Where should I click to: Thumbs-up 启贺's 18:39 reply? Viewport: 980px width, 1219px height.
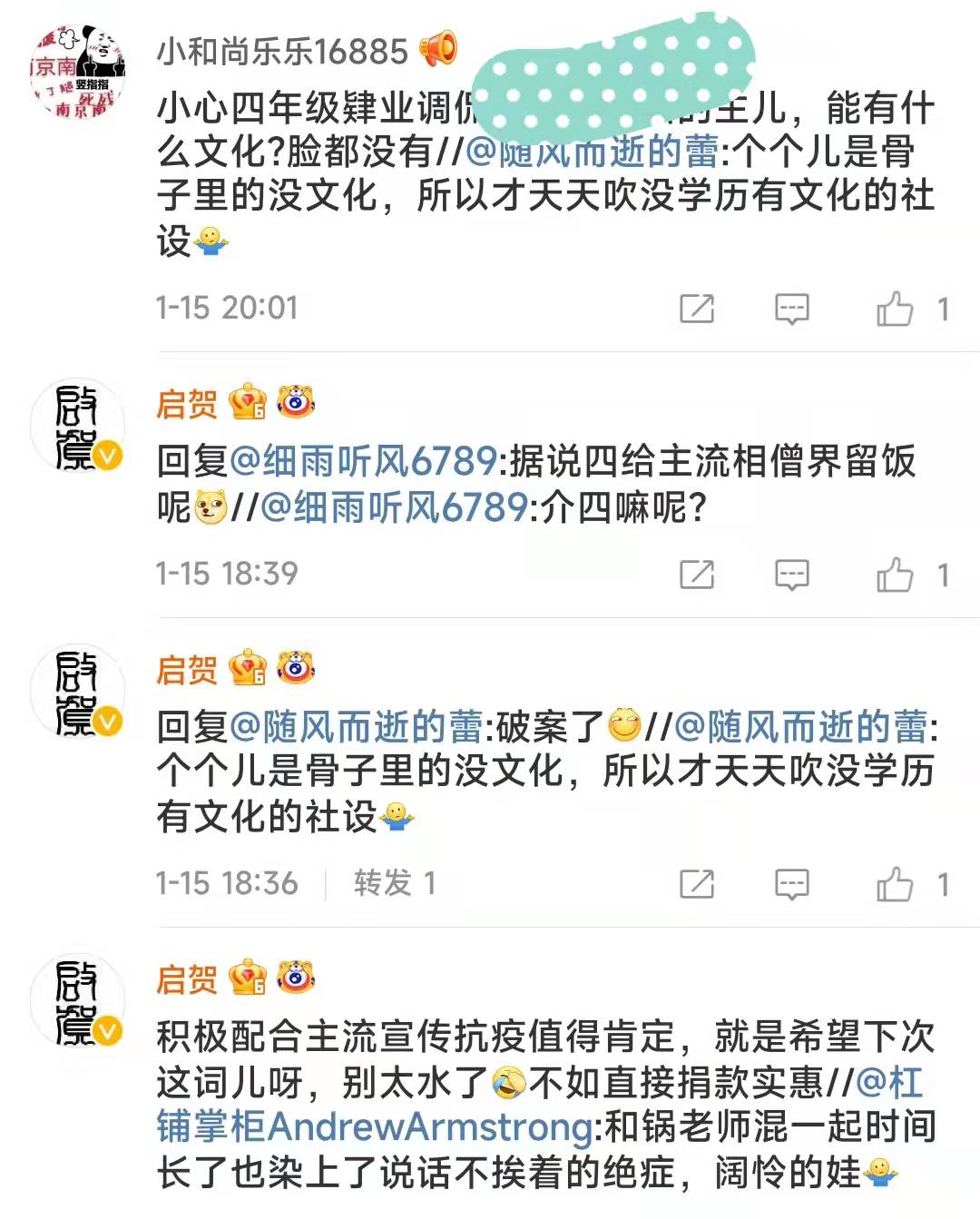click(x=899, y=573)
